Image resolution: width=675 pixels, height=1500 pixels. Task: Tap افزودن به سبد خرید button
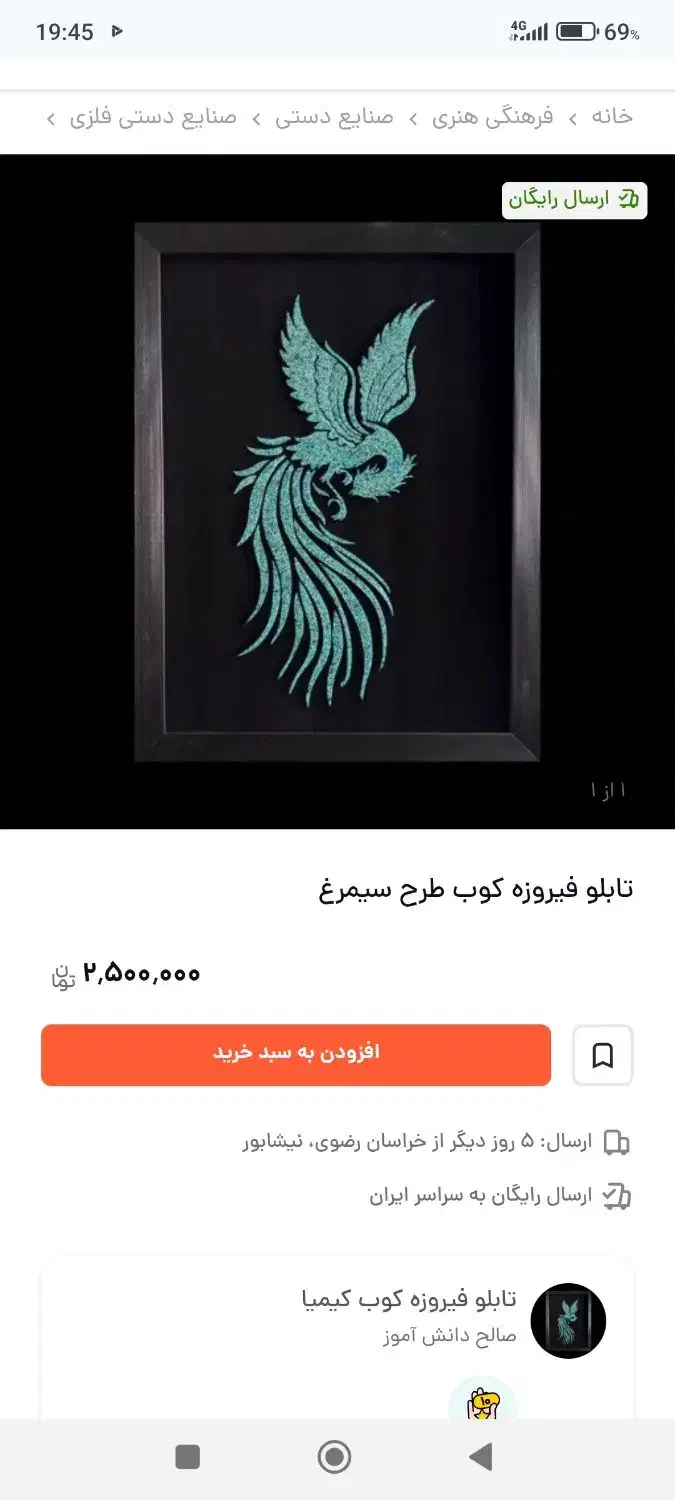tap(296, 1054)
